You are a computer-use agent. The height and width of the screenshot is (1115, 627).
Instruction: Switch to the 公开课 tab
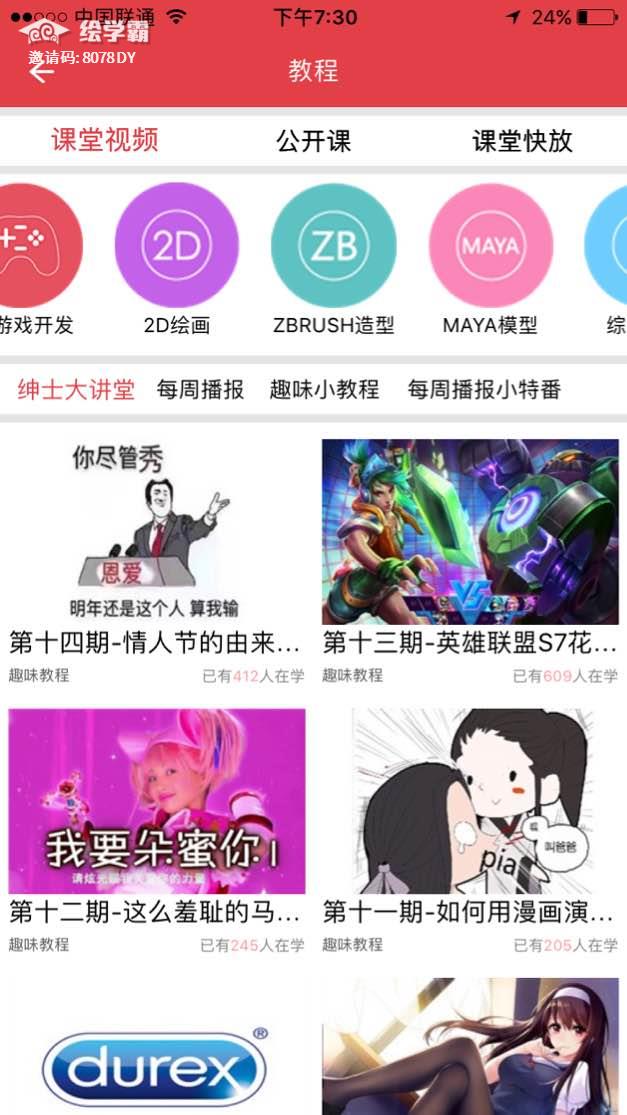click(313, 141)
